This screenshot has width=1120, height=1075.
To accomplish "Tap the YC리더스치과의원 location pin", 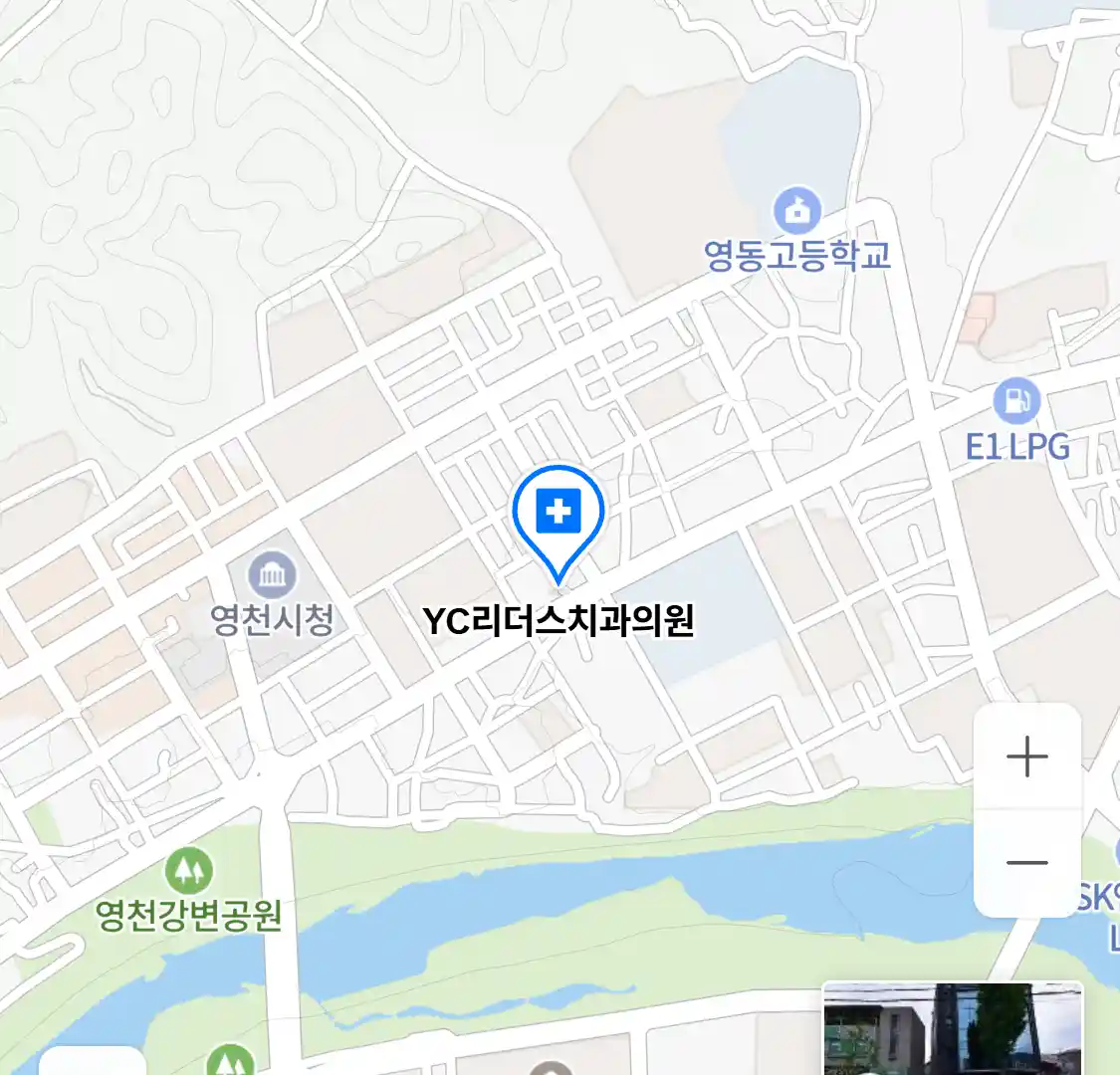I will point(559,515).
